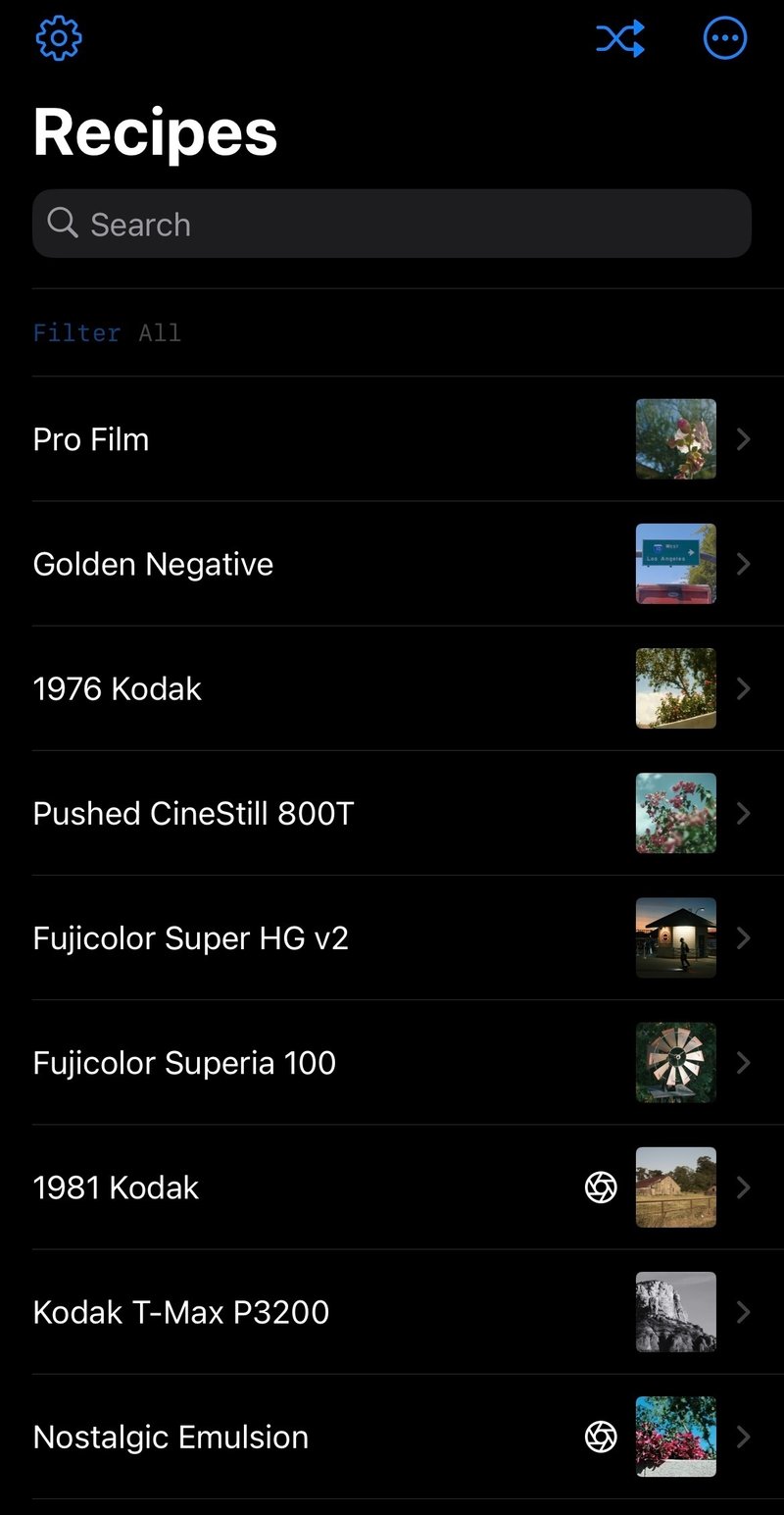Viewport: 784px width, 1515px height.
Task: Open the Fujicolor Superia 100 recipe
Action: (x=392, y=1062)
